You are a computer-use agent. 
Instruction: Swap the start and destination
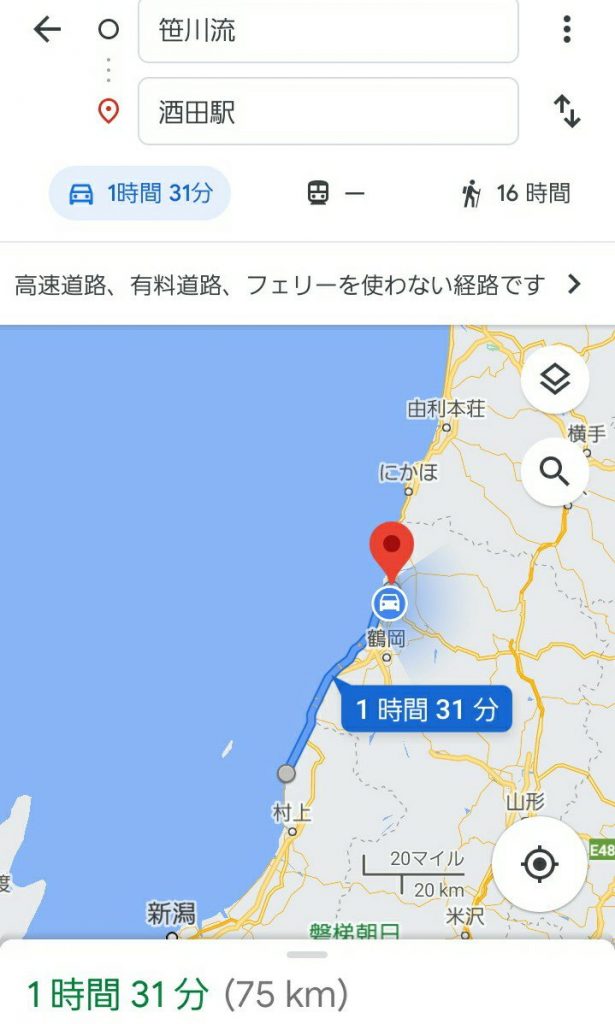coord(566,111)
